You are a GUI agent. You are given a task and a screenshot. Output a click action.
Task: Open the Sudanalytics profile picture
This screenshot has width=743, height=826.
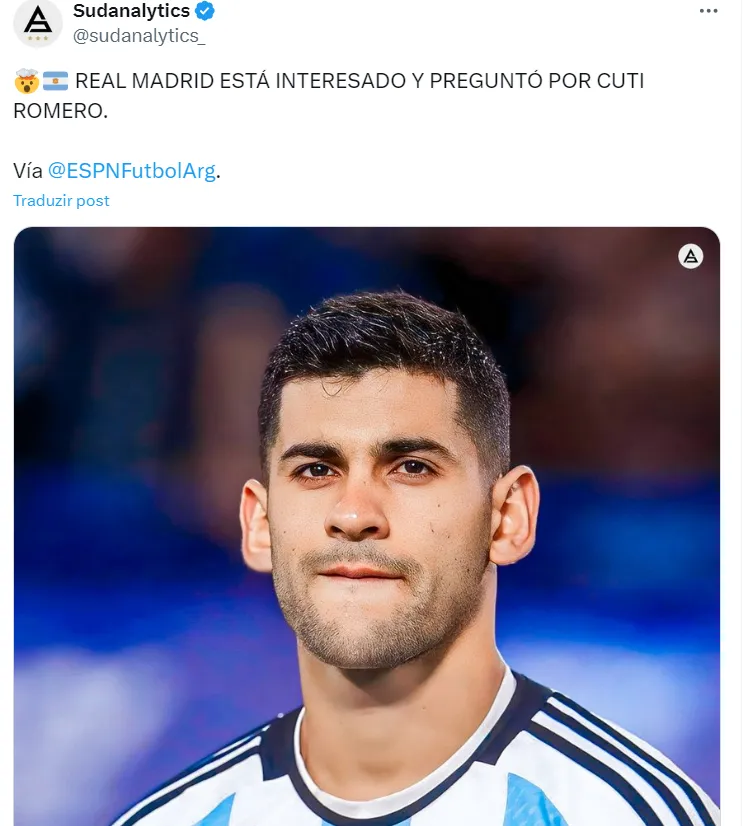38,23
